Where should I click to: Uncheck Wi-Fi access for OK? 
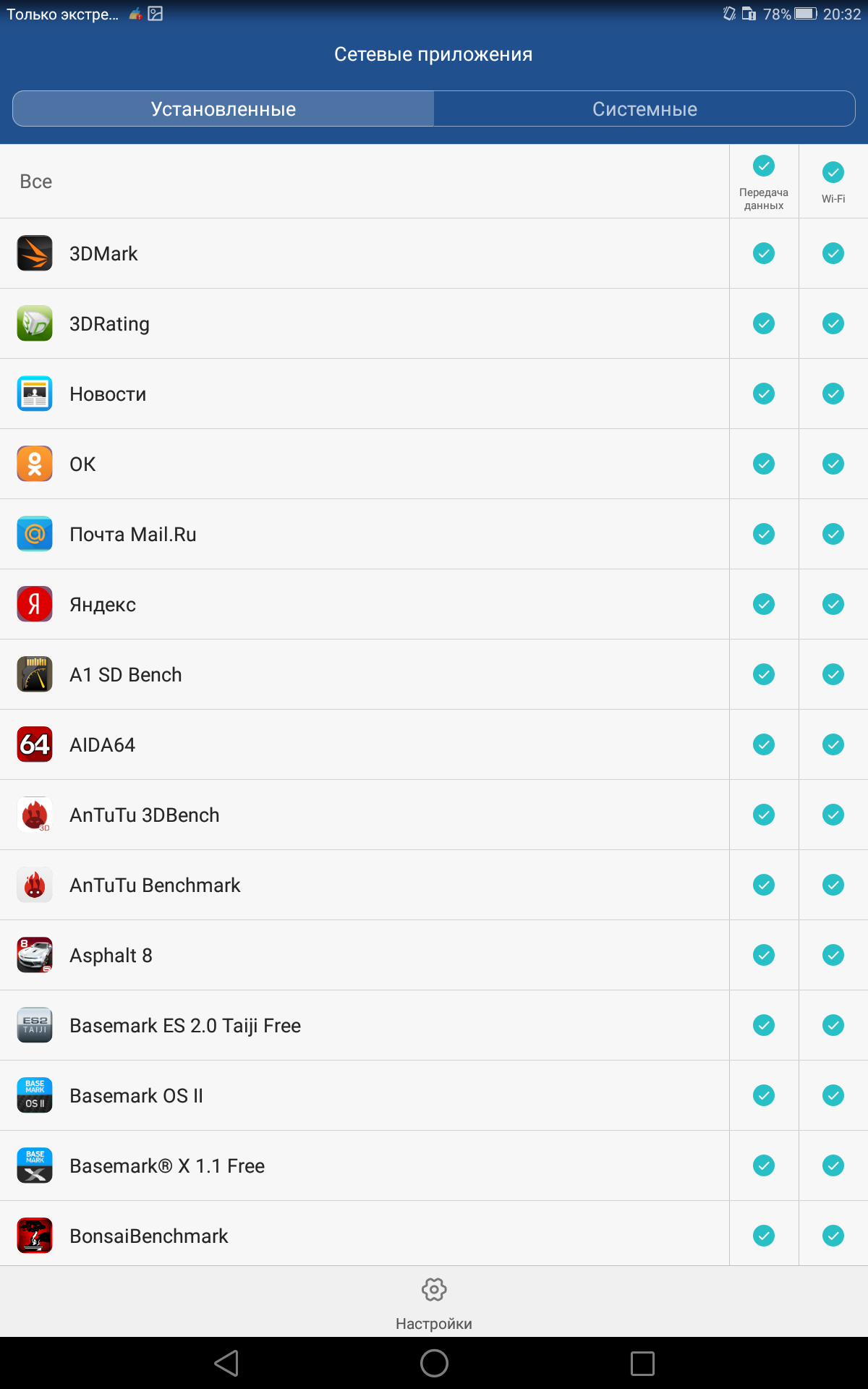click(833, 464)
